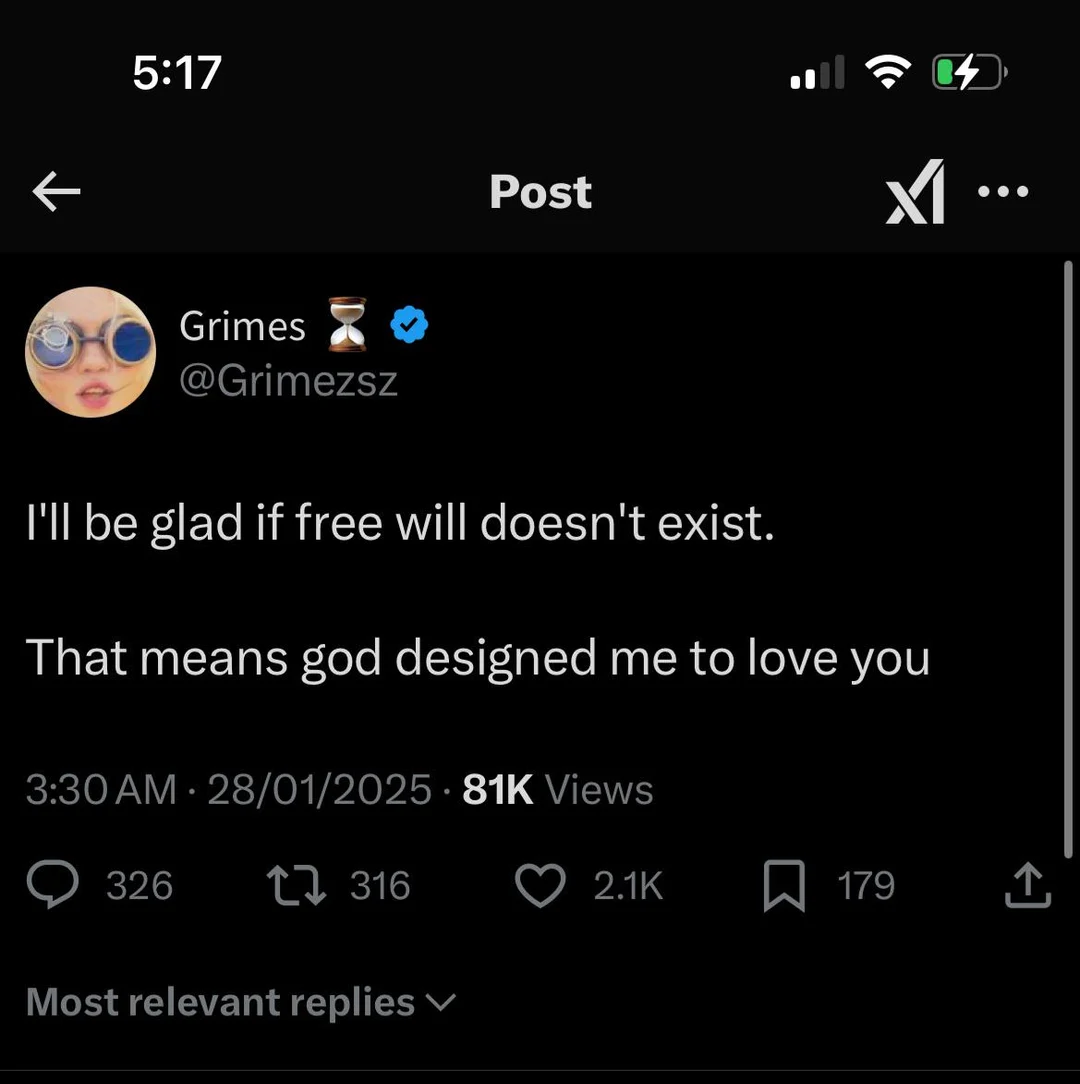This screenshot has height=1084, width=1080.
Task: Like Grimes' post
Action: pyautogui.click(x=540, y=886)
